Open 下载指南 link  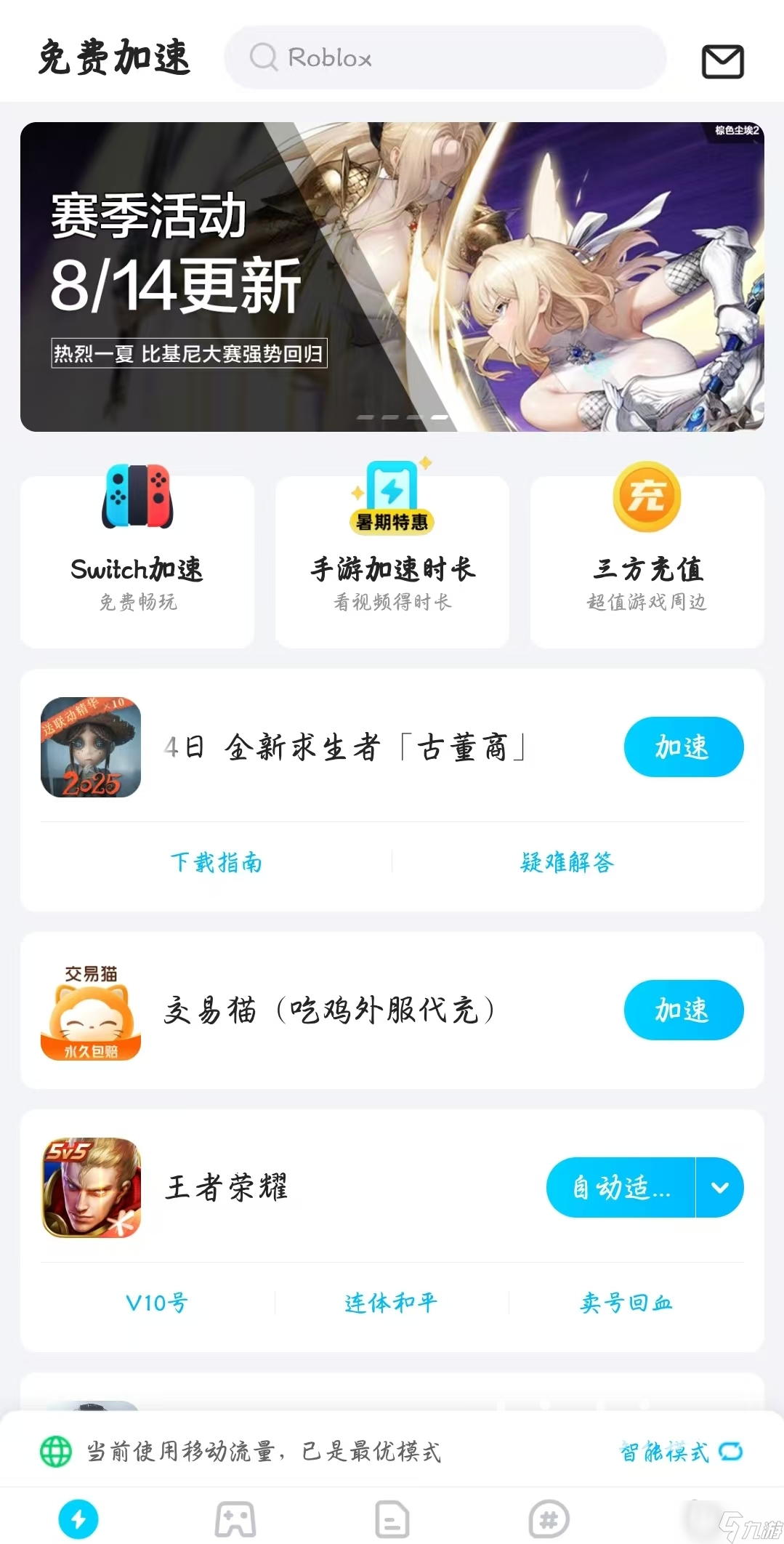point(216,863)
